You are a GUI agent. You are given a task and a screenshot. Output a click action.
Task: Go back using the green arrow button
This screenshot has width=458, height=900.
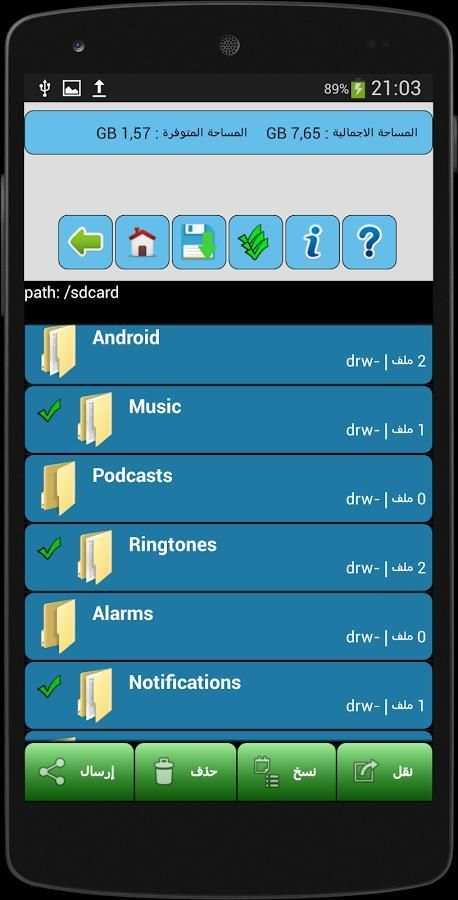point(86,242)
